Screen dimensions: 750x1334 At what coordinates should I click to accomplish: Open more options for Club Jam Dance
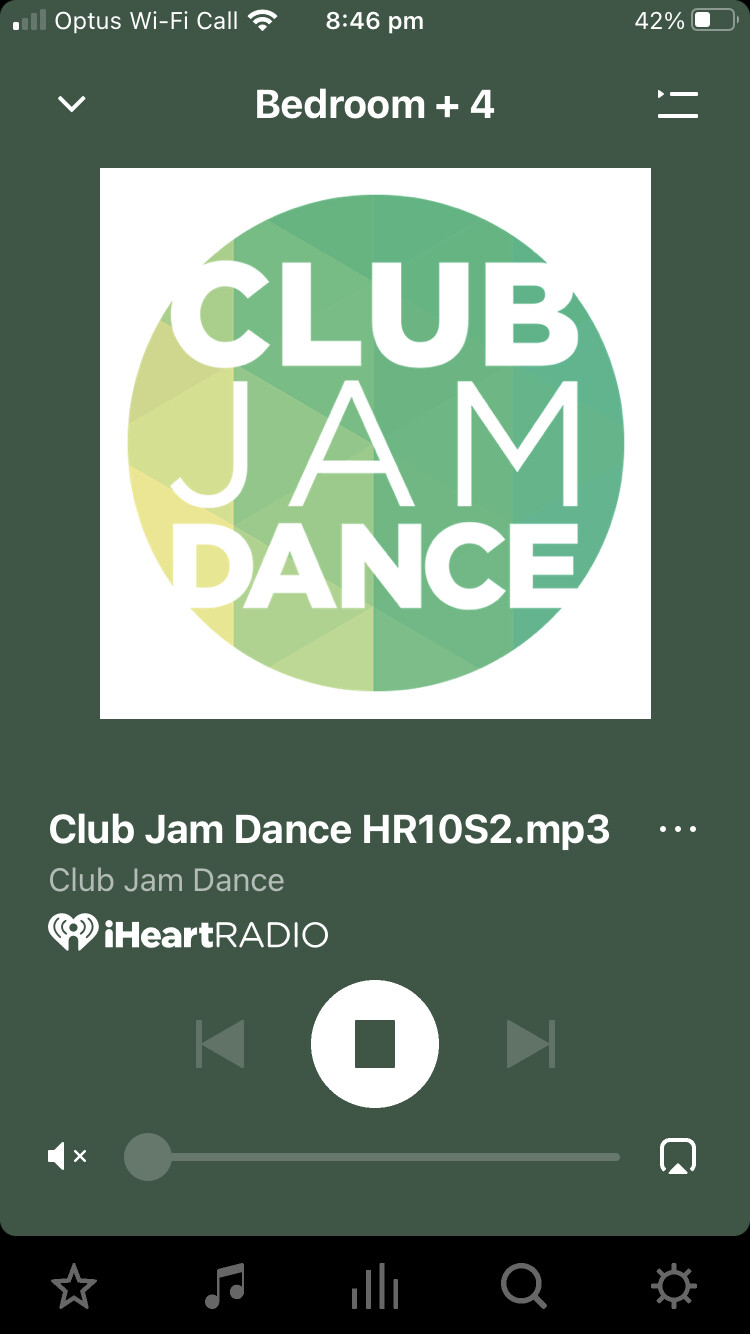coord(678,829)
